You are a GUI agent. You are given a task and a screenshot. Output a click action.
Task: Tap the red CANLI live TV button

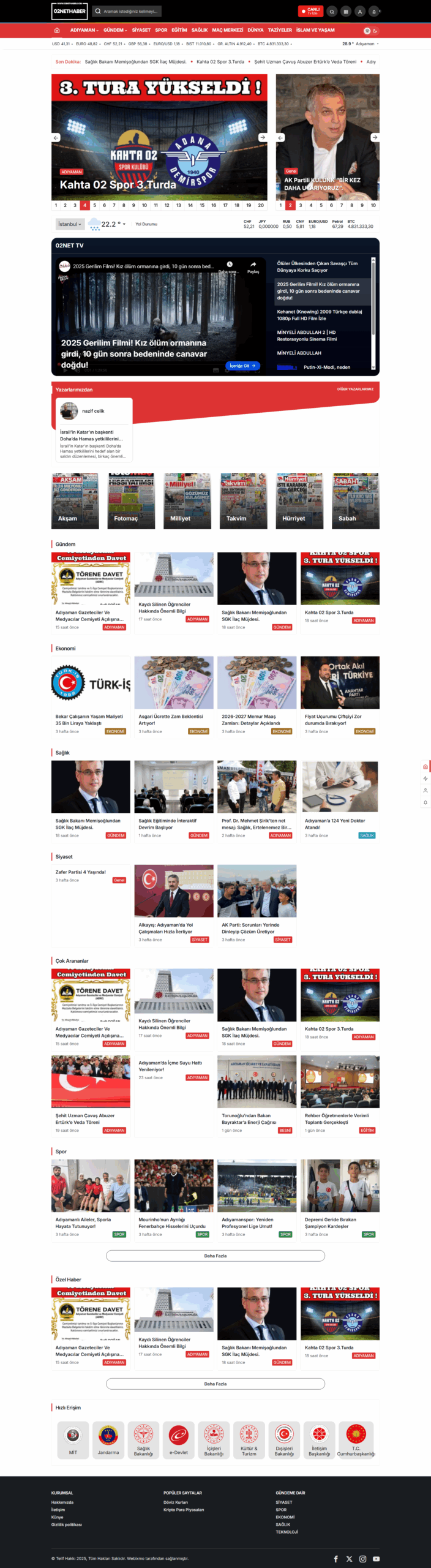[x=310, y=11]
